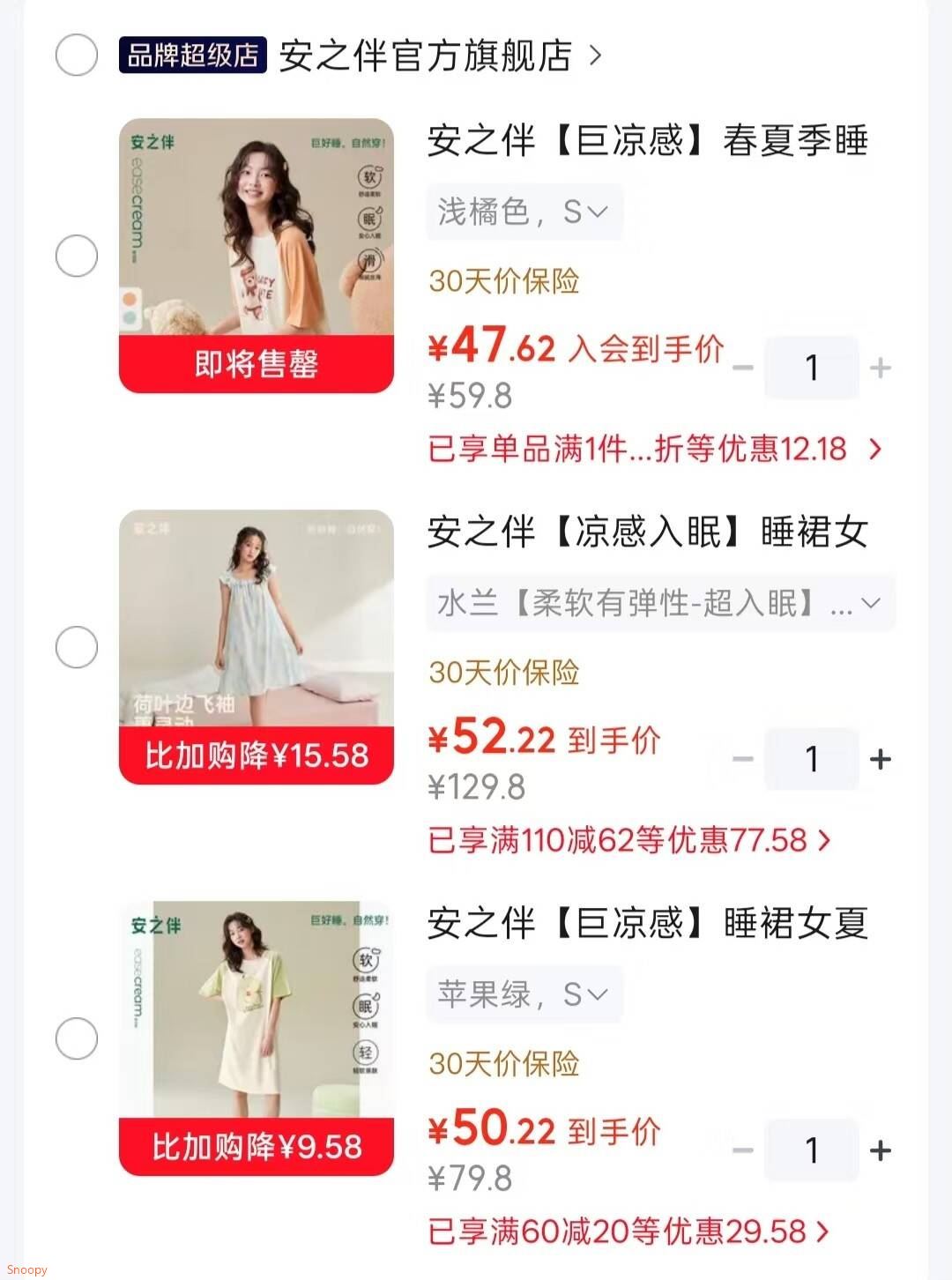Increase quantity of the ¥47.62 item
The height and width of the screenshot is (1280, 952).
point(880,368)
